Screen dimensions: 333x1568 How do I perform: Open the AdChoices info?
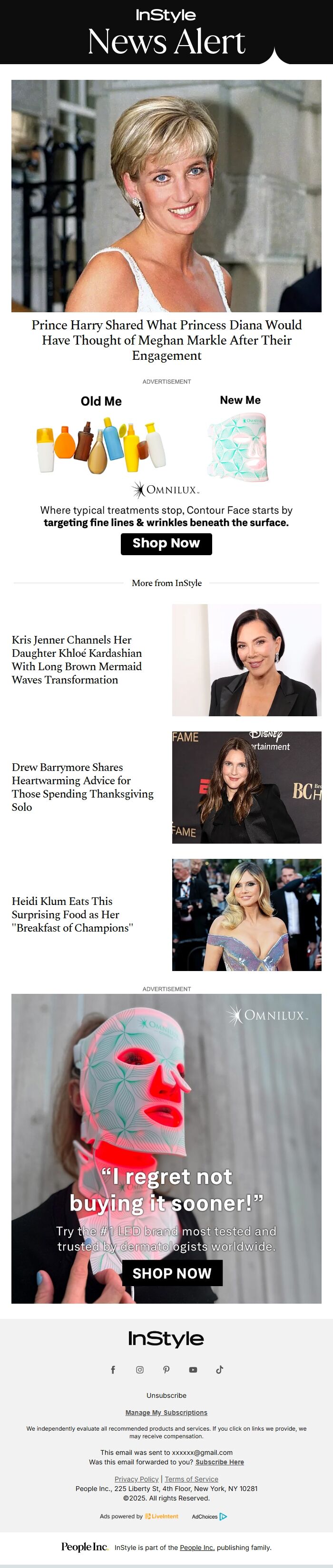pos(209,1516)
